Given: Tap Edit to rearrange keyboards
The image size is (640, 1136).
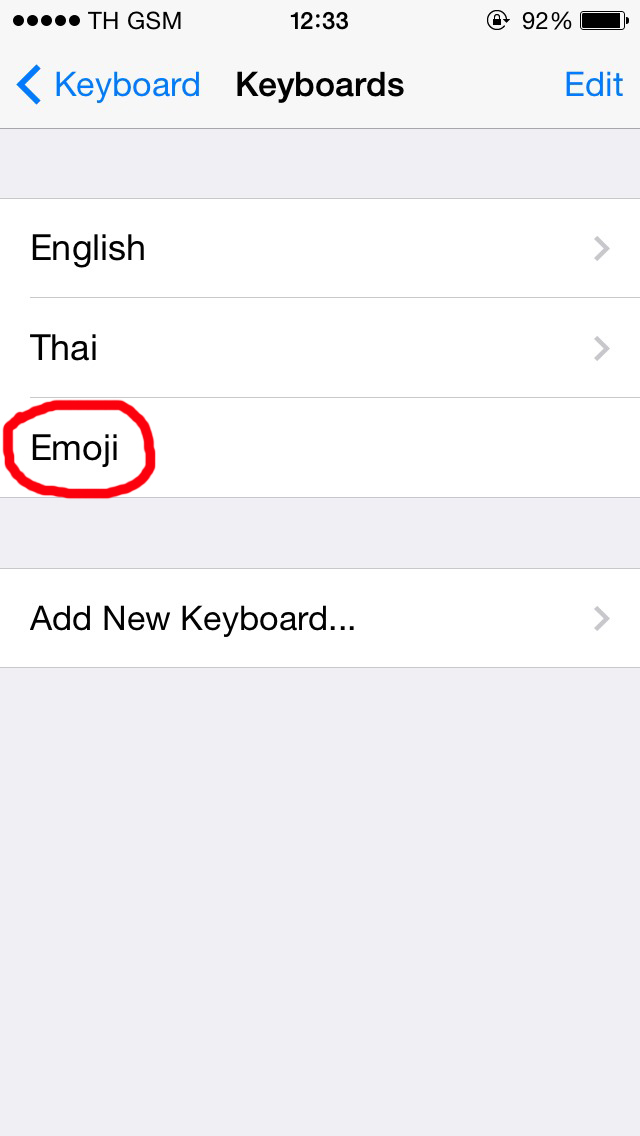Looking at the screenshot, I should pyautogui.click(x=593, y=85).
